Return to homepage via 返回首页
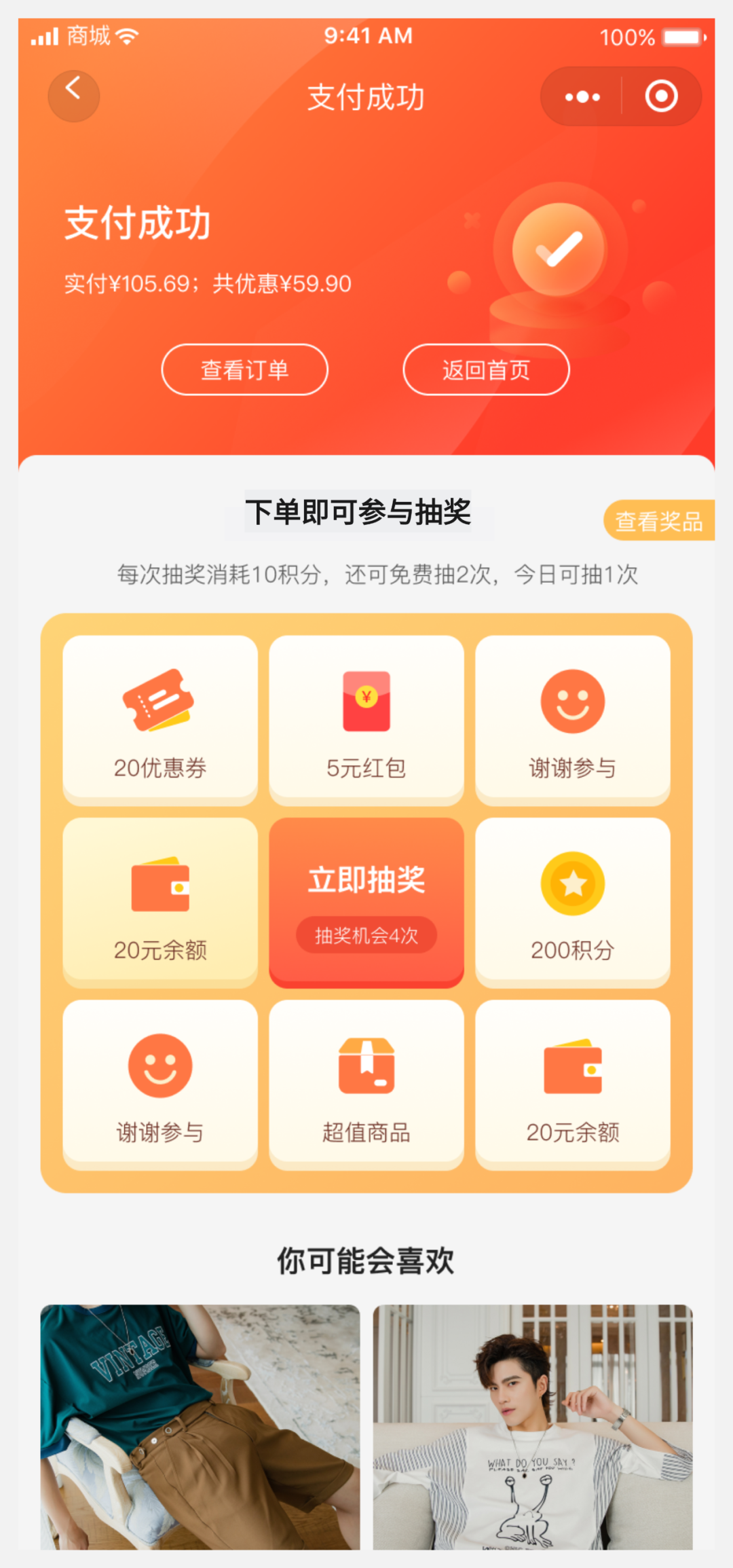This screenshot has width=733, height=1568. pos(486,369)
